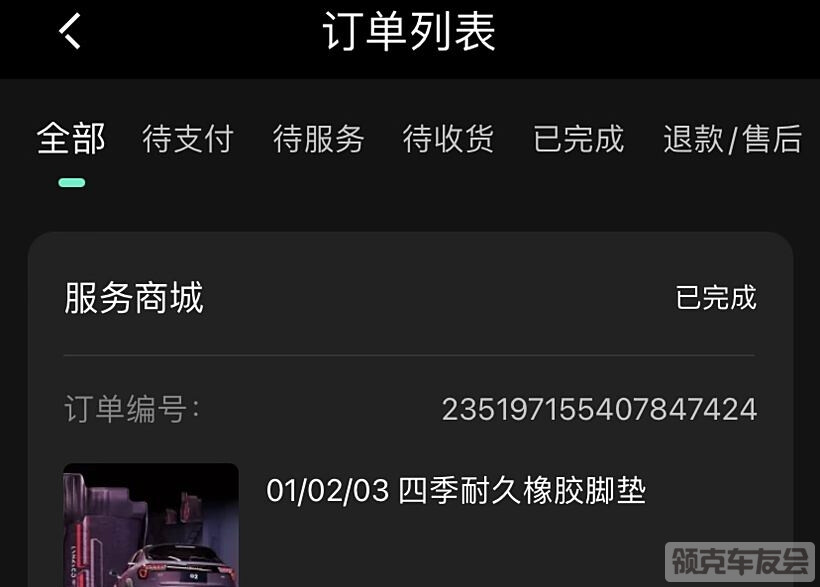The image size is (820, 587).
Task: Show 待服务 orders
Action: pos(318,139)
